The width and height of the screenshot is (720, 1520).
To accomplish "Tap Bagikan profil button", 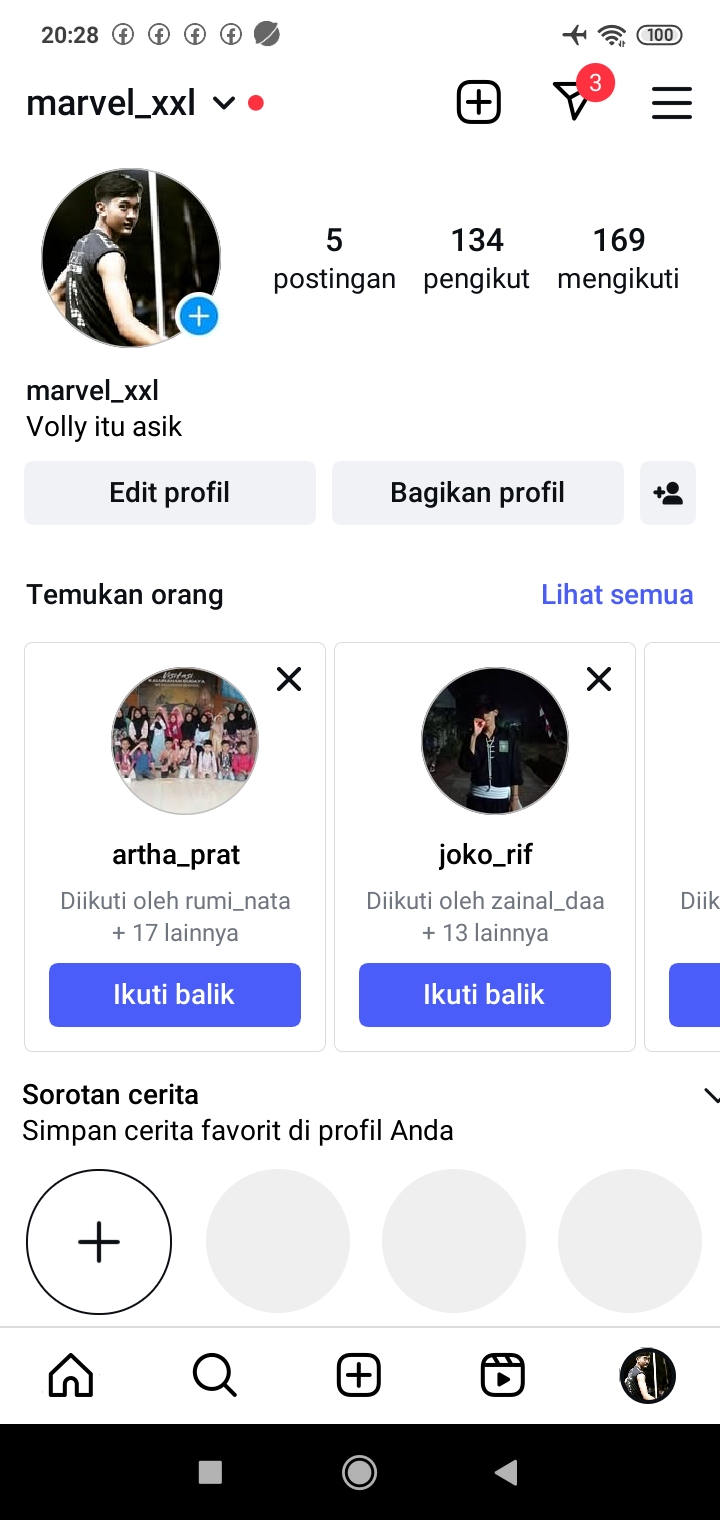I will pyautogui.click(x=477, y=493).
